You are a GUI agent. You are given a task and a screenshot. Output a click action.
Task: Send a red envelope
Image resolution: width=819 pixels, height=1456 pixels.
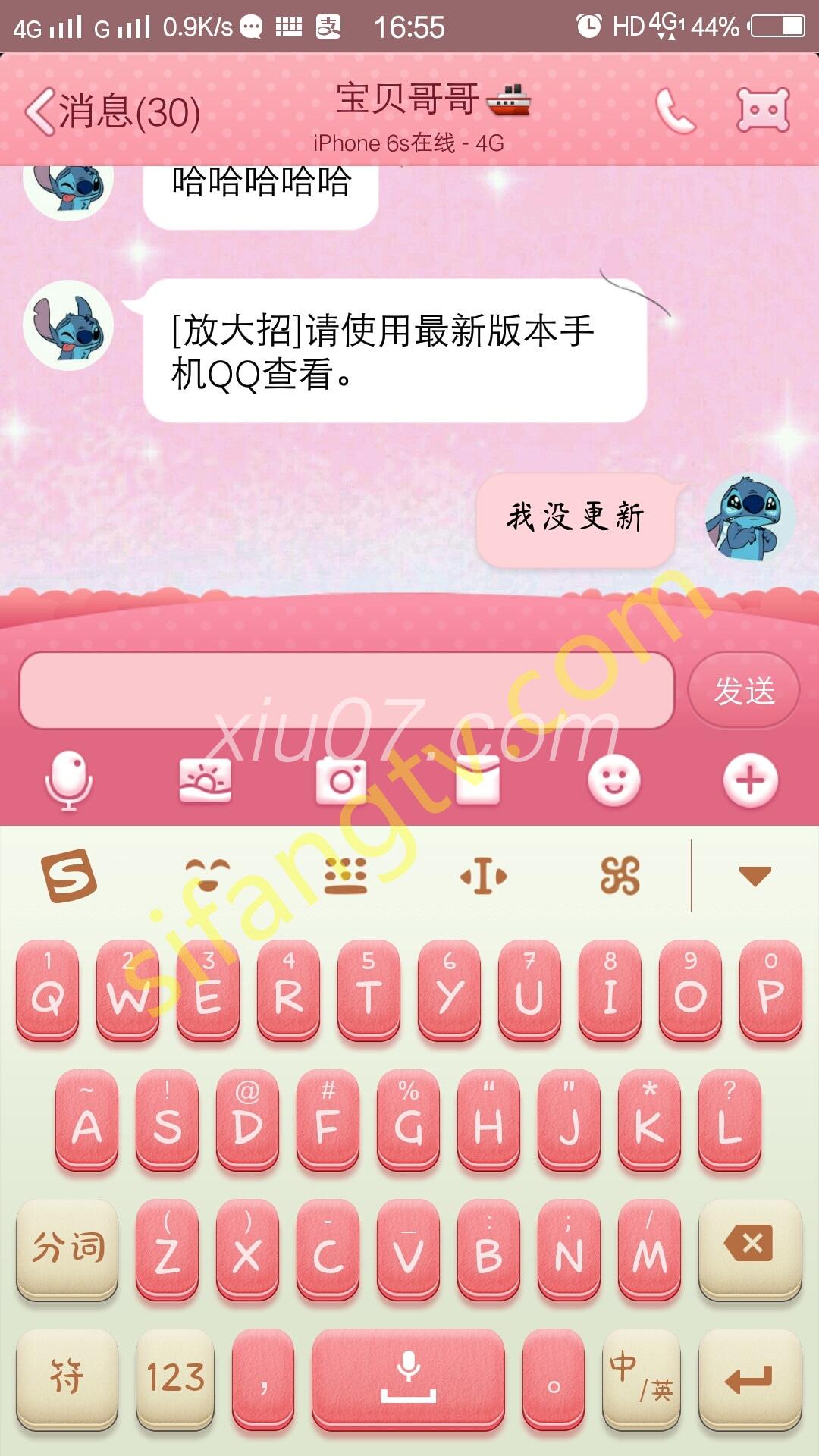[x=478, y=780]
